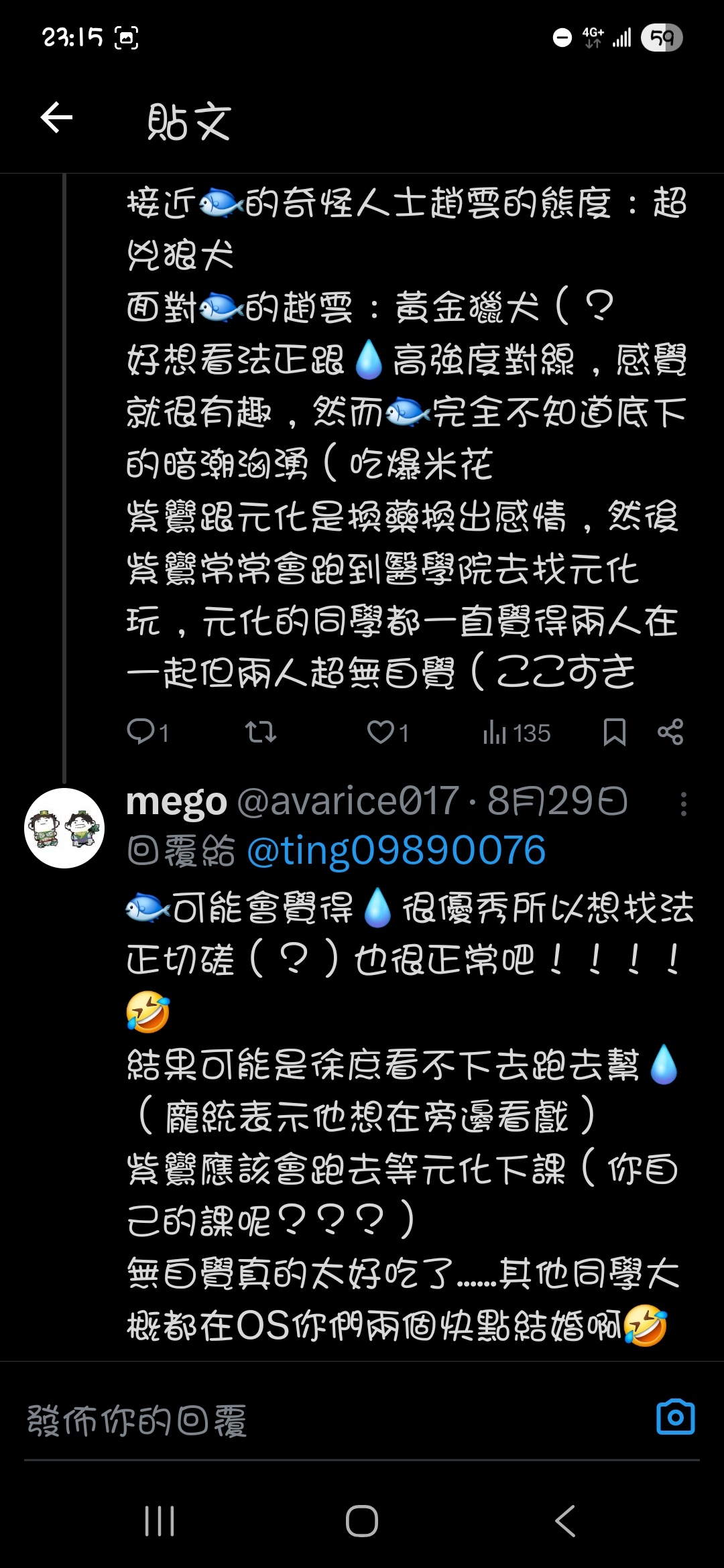Open the @ting09890076 mention link
This screenshot has width=724, height=1568.
pyautogui.click(x=396, y=851)
